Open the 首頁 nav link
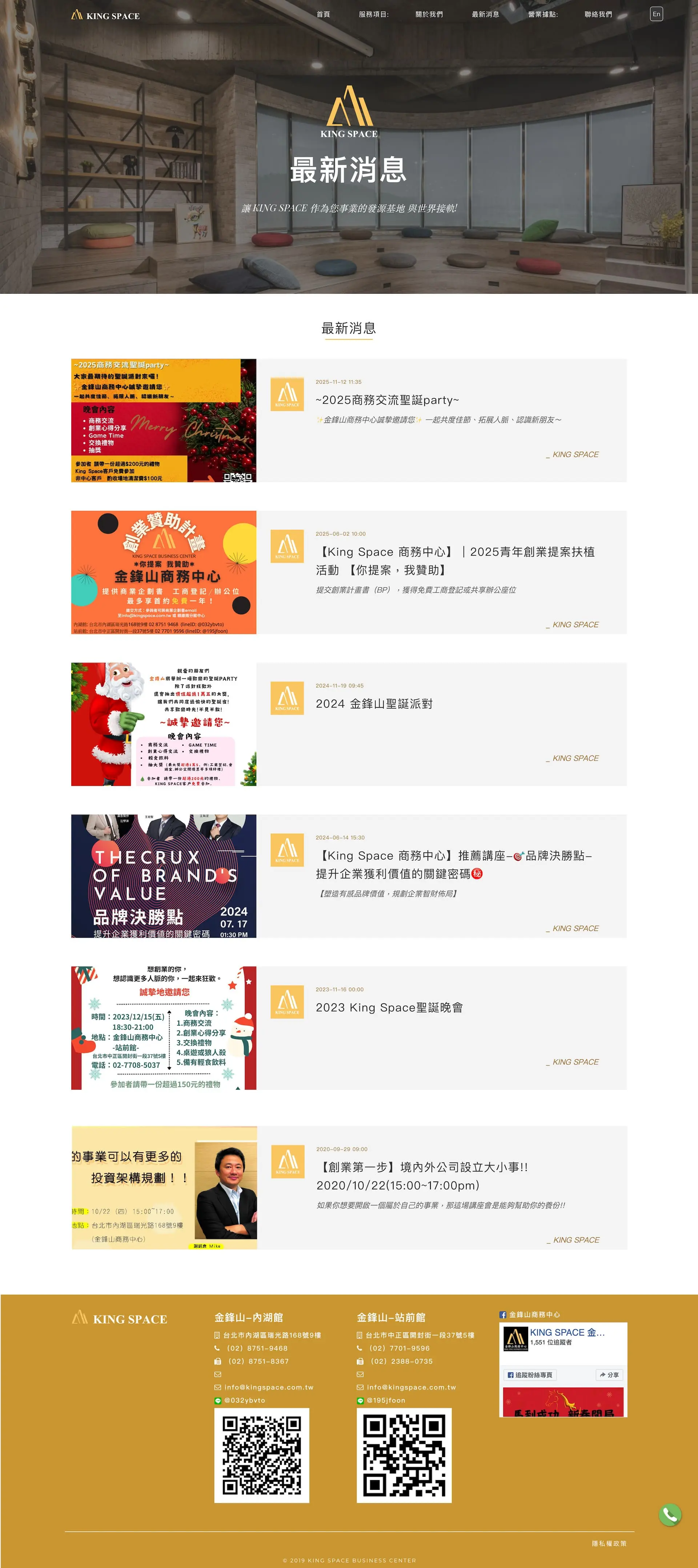This screenshot has width=698, height=1568. 323,15
